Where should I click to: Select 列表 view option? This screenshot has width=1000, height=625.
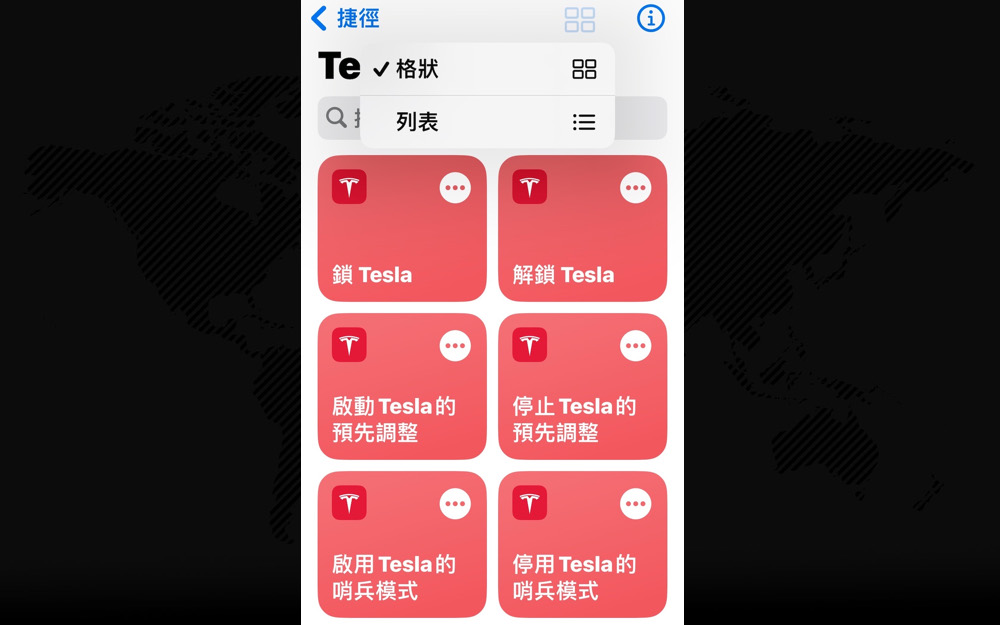coord(486,122)
